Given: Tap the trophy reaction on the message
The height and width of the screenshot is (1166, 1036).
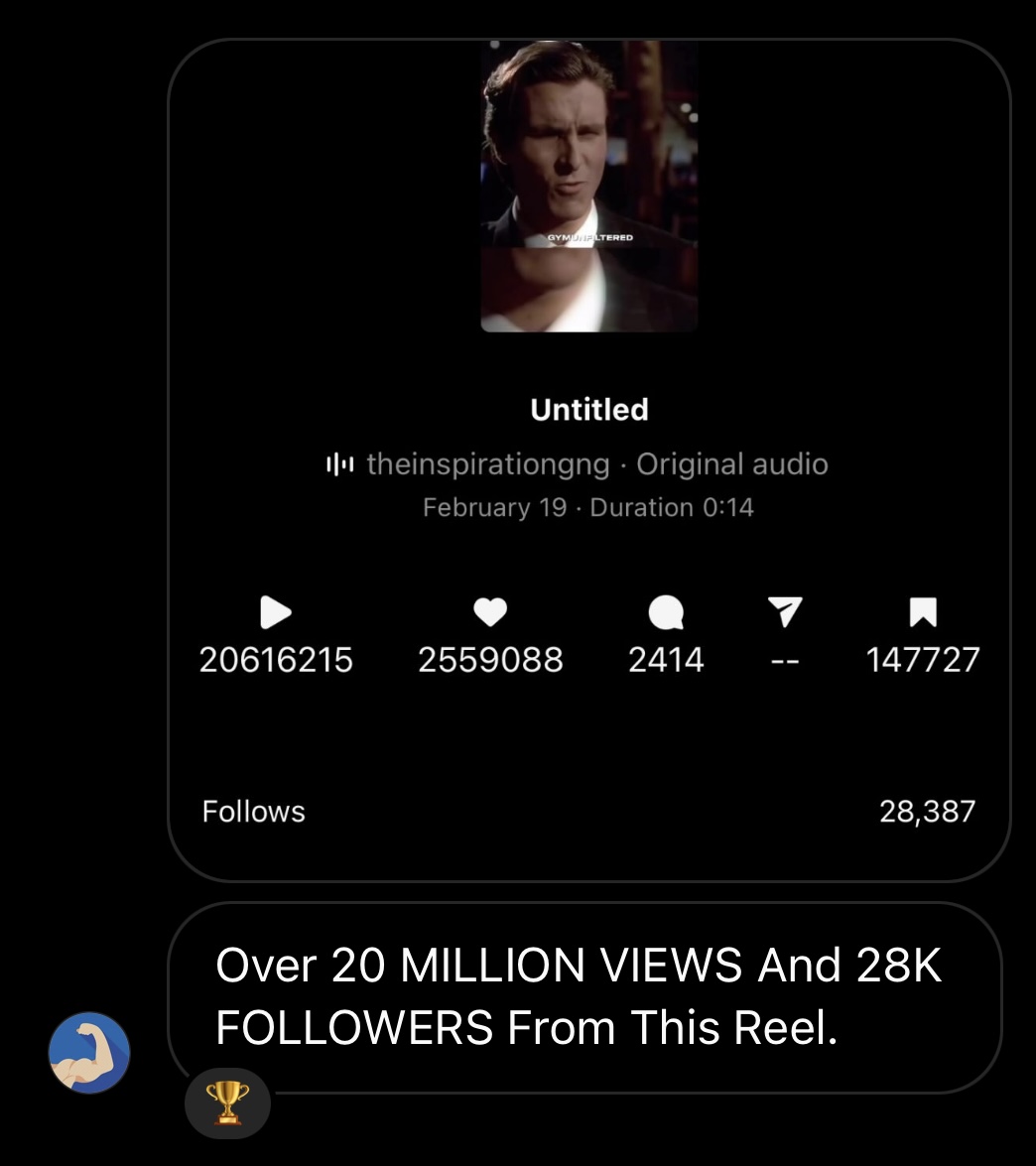Looking at the screenshot, I should coord(227,1102).
